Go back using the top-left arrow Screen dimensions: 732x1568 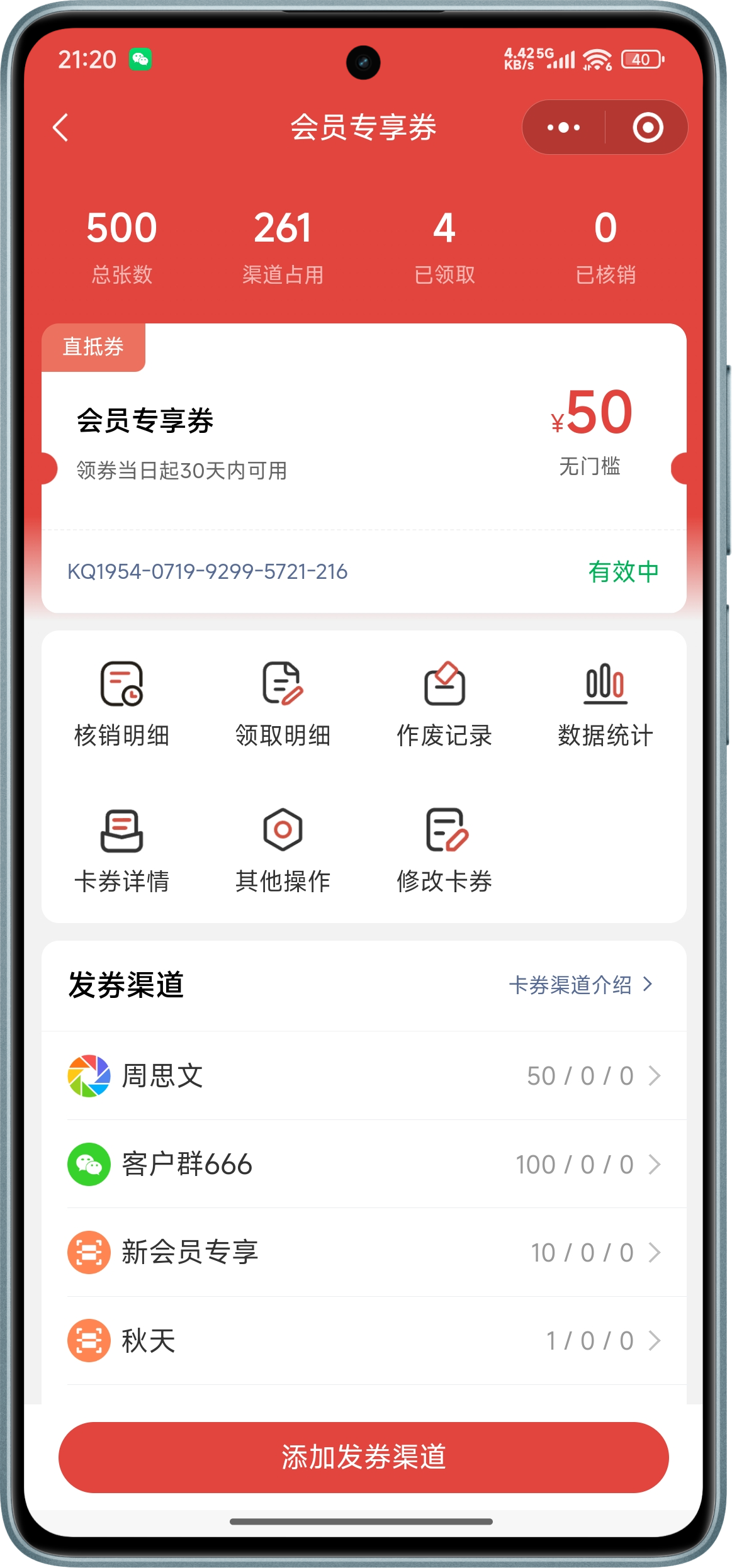[60, 128]
